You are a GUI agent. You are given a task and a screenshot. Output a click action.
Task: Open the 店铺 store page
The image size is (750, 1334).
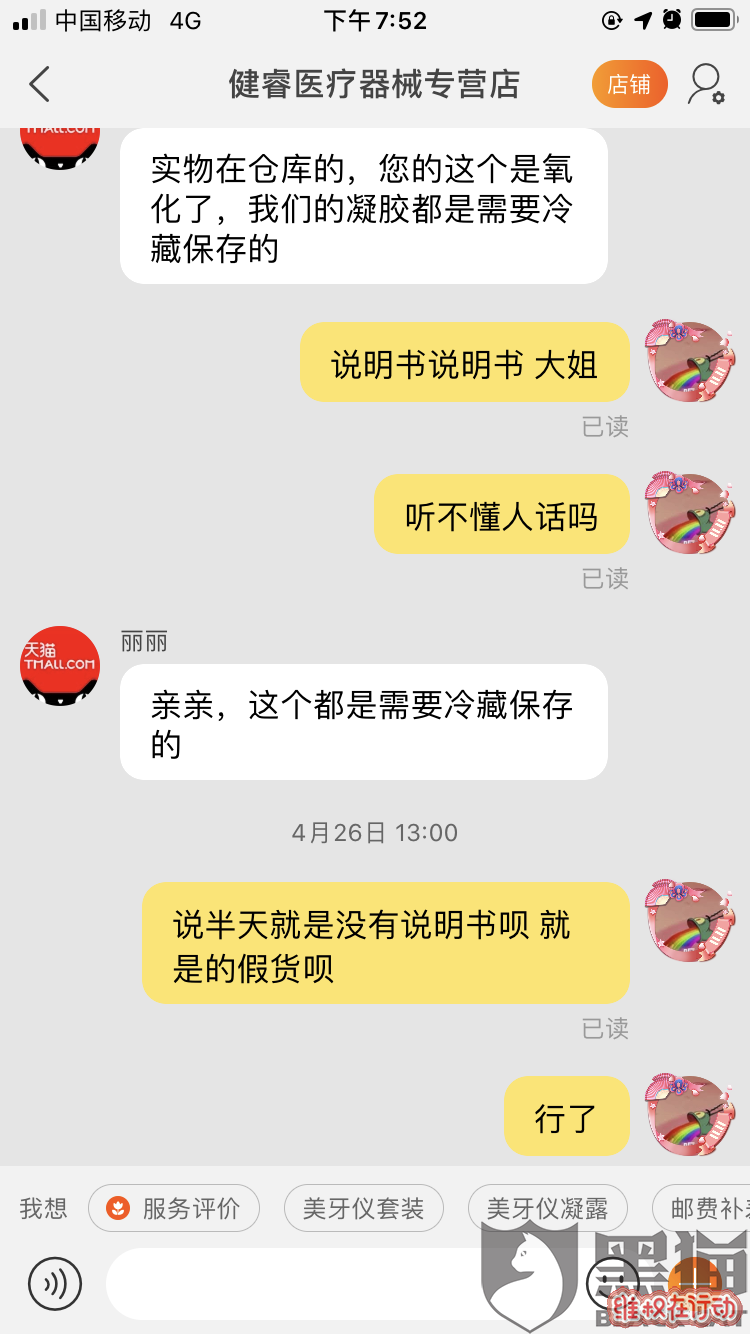tap(629, 85)
